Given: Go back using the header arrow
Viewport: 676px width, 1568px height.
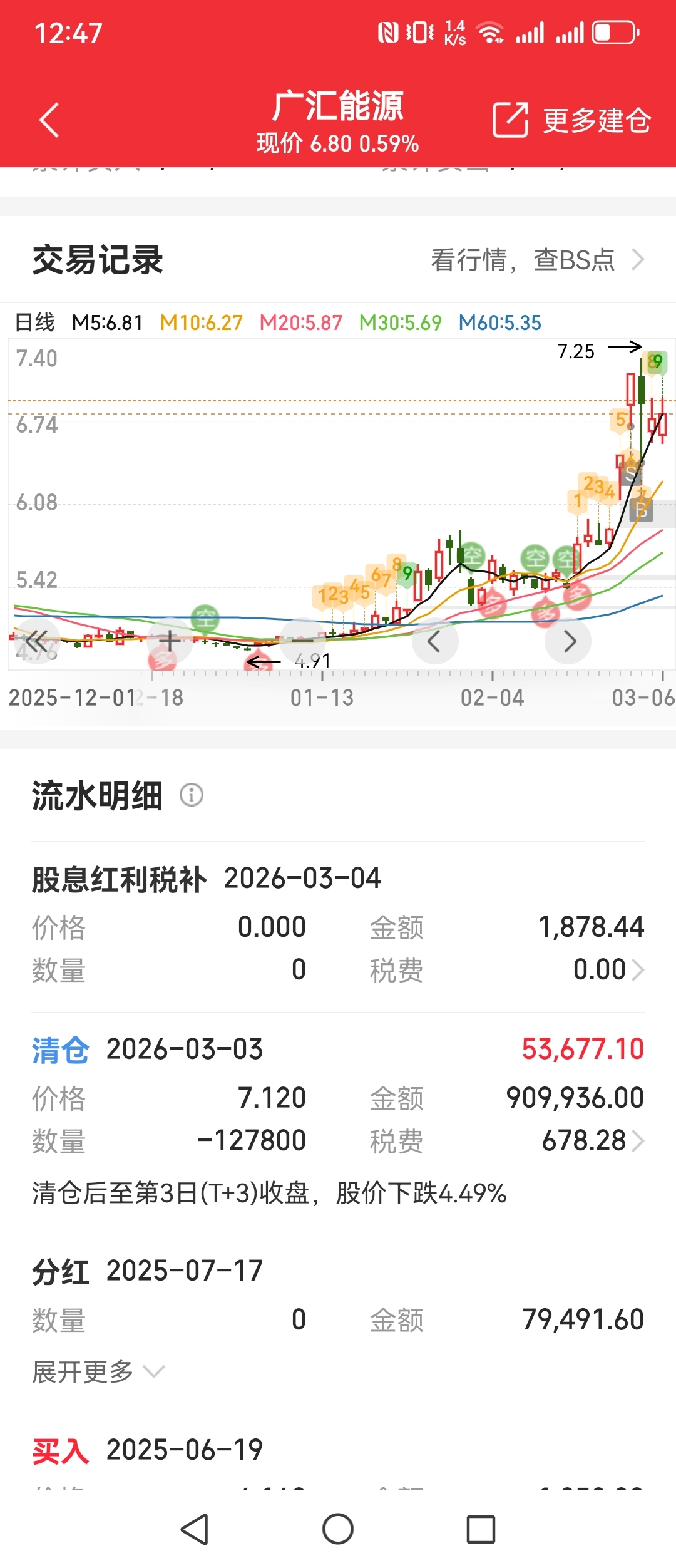Looking at the screenshot, I should pos(49,120).
